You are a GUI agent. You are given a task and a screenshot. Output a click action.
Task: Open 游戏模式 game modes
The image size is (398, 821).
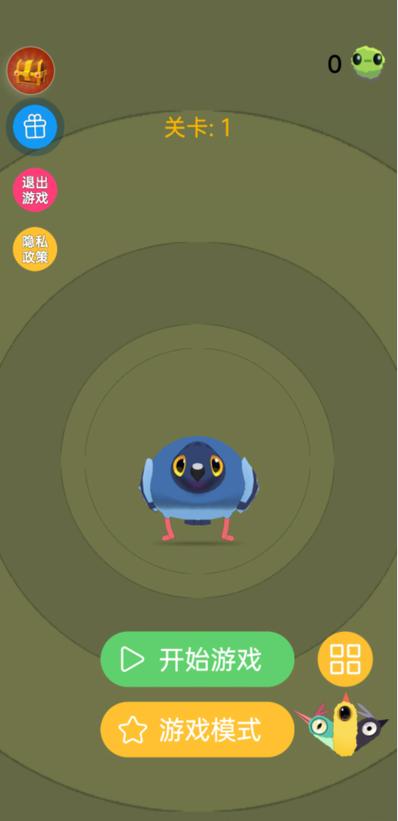[197, 729]
